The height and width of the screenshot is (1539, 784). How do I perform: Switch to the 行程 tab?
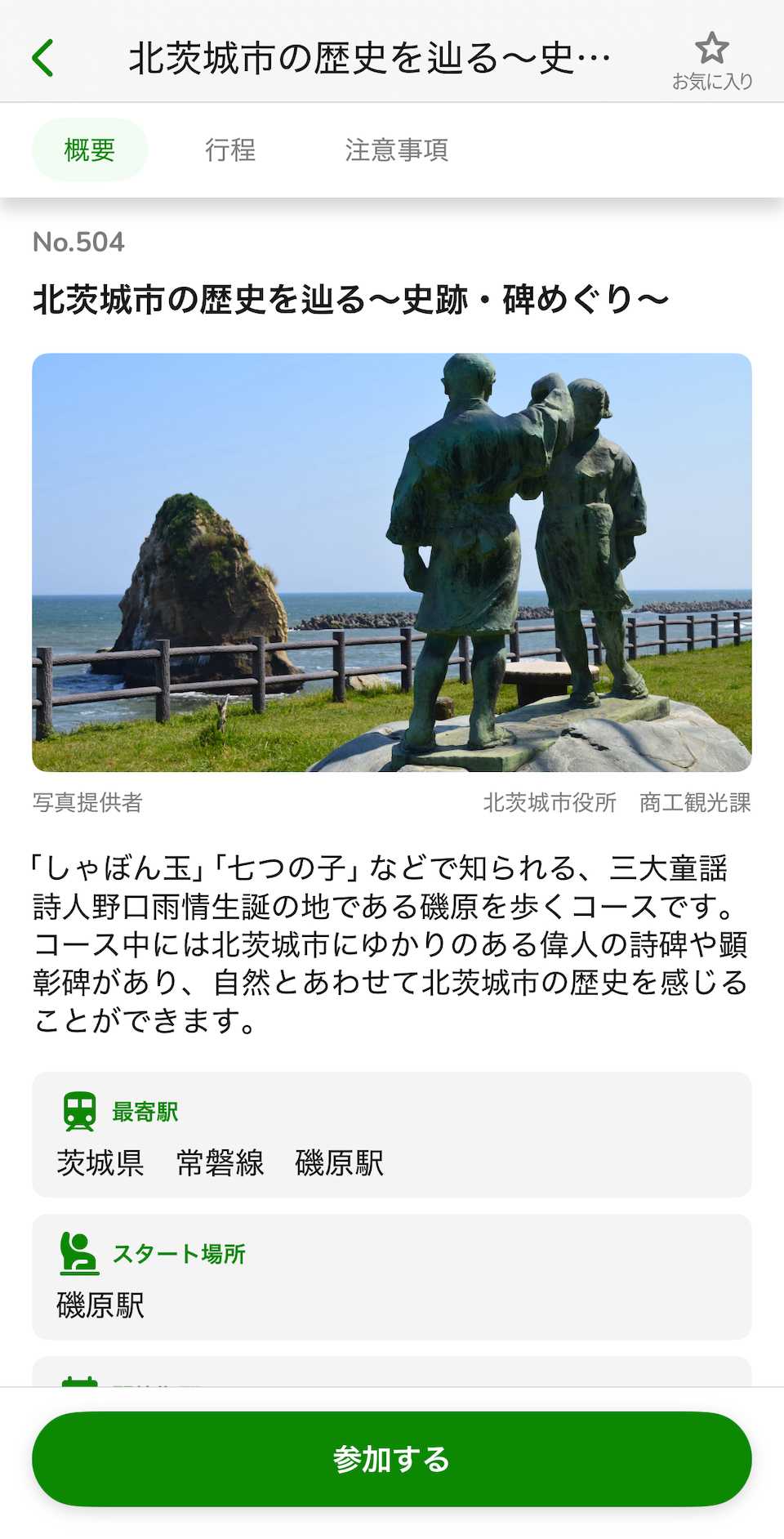point(230,150)
